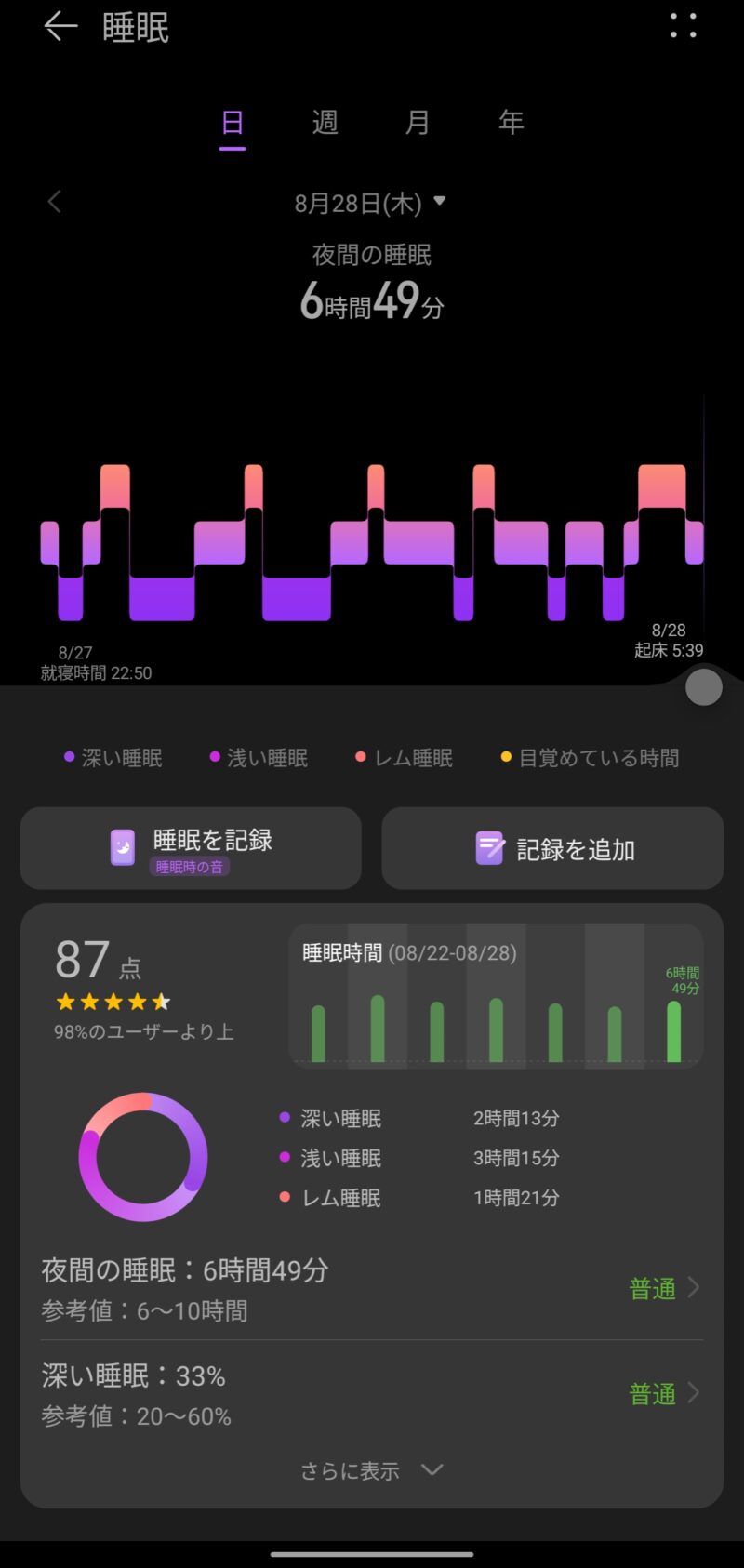
Task: Open the 睡眠時間 weekly chart card
Action: [x=496, y=995]
